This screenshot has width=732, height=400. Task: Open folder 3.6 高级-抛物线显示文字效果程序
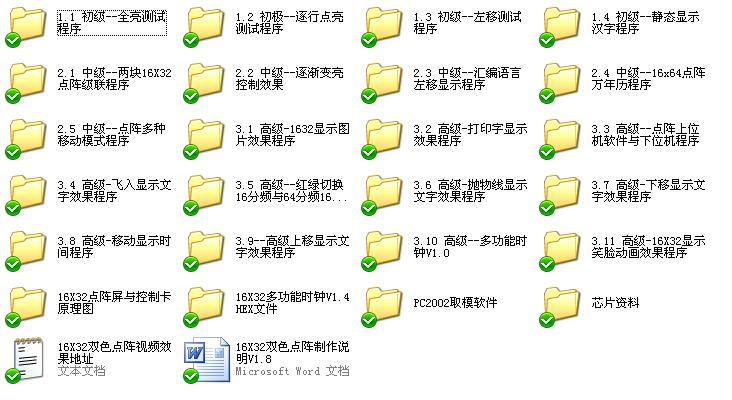coord(384,193)
